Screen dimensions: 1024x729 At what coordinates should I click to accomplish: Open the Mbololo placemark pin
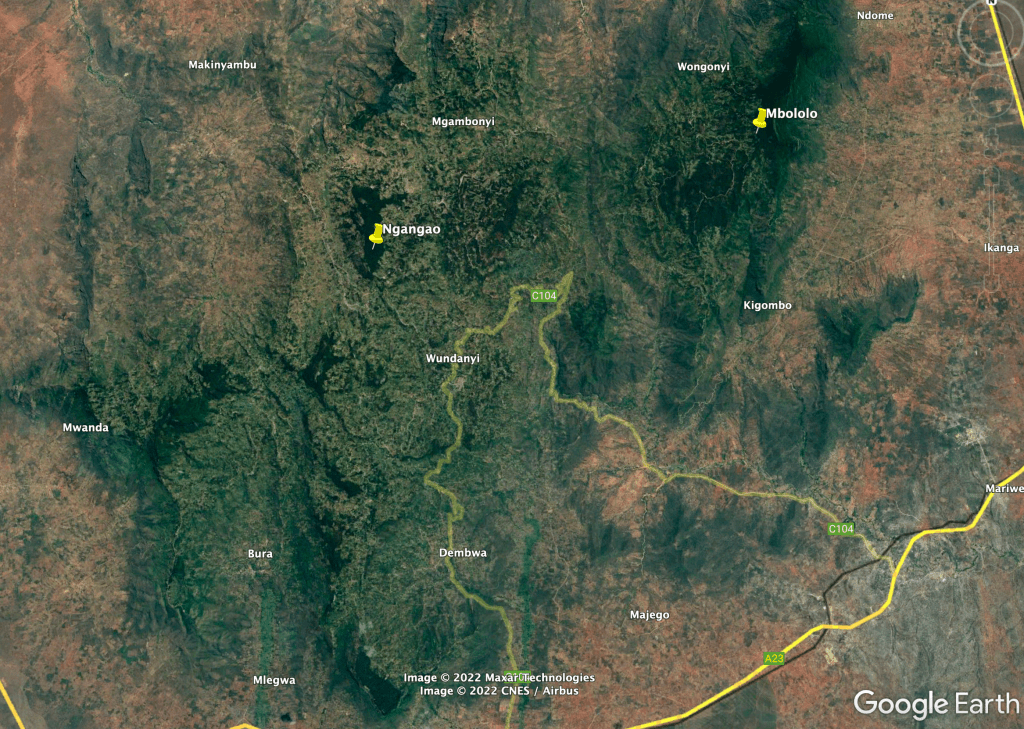click(761, 119)
